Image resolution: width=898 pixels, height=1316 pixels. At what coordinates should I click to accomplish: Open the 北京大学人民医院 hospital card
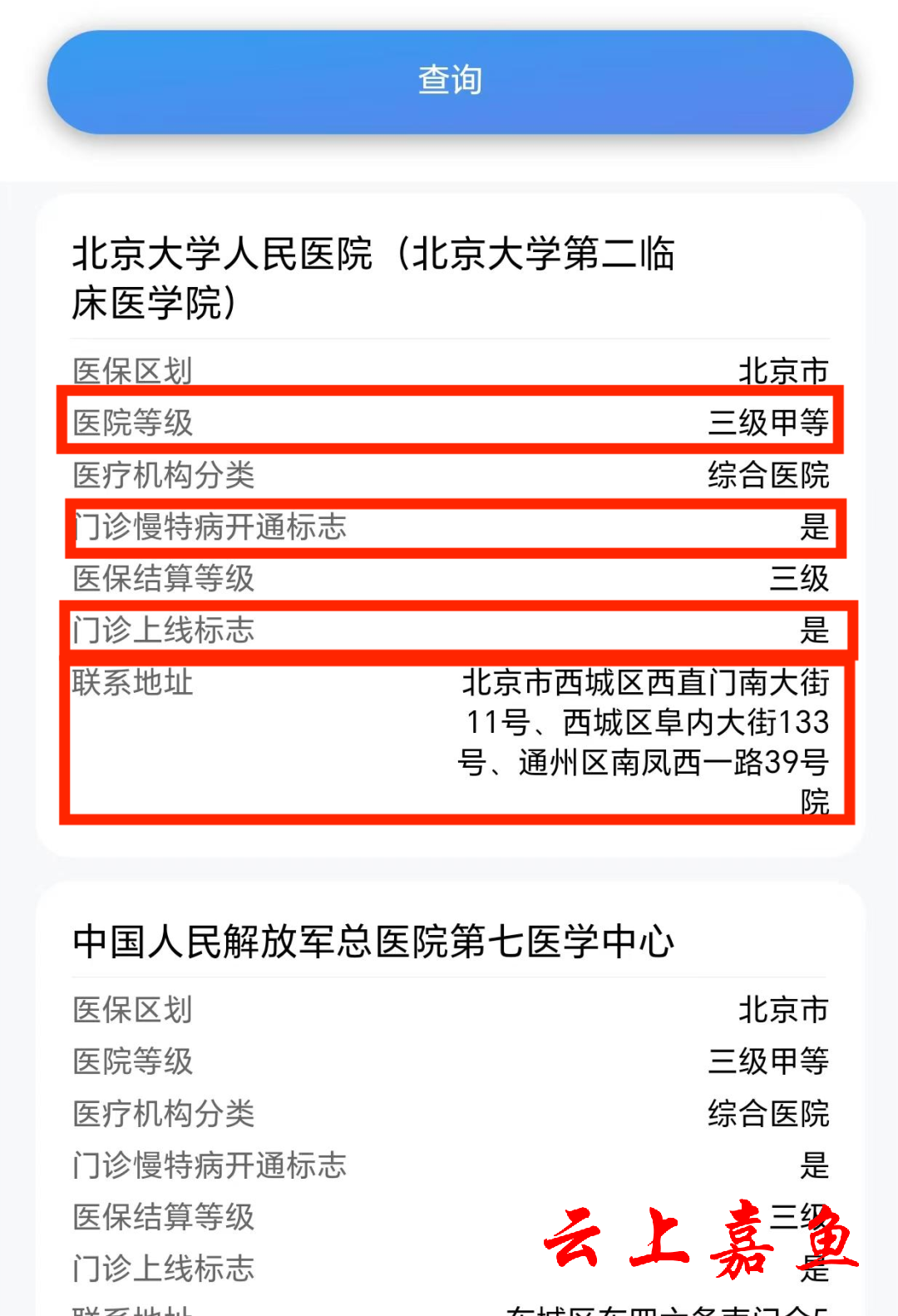tap(373, 277)
